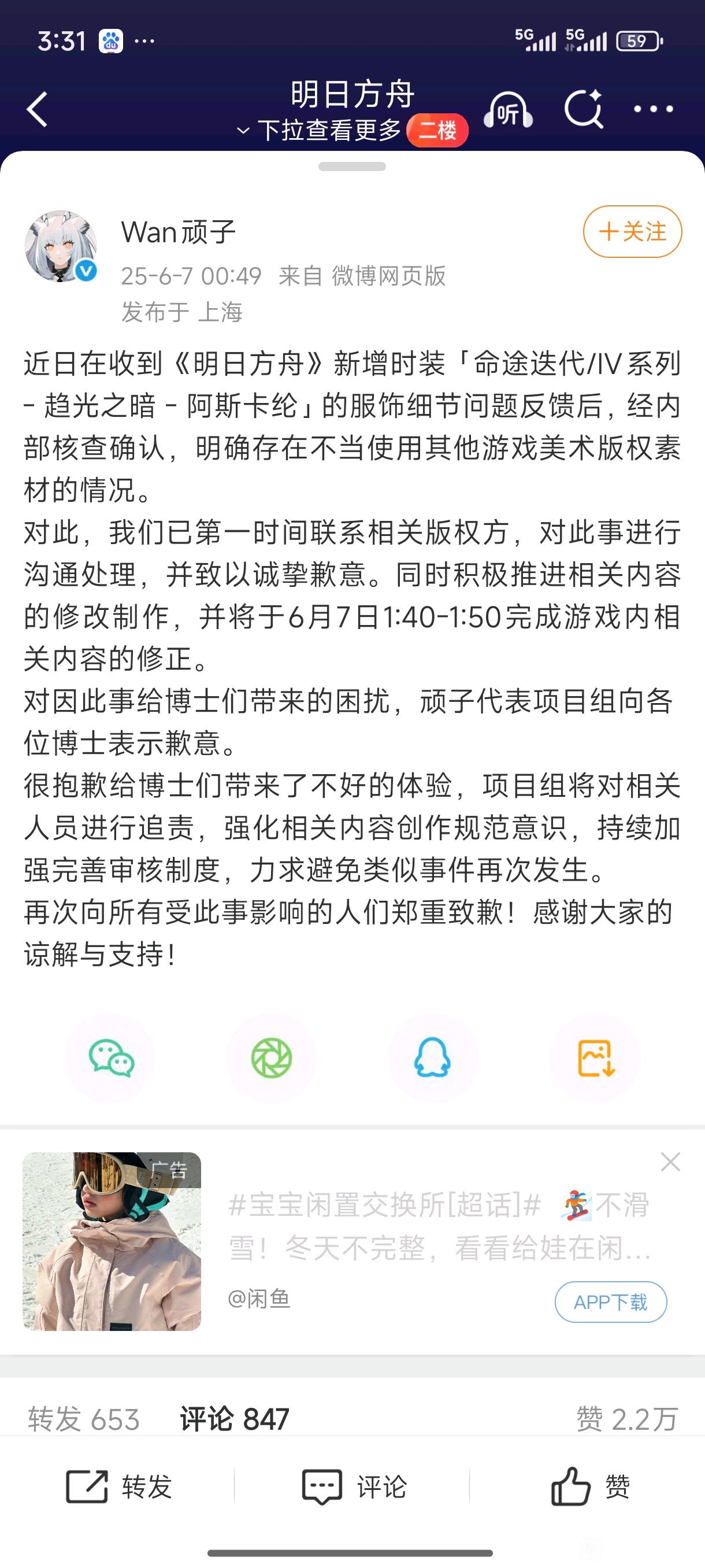Share the post to WeChat Moments
705x1568 pixels.
tap(271, 1058)
